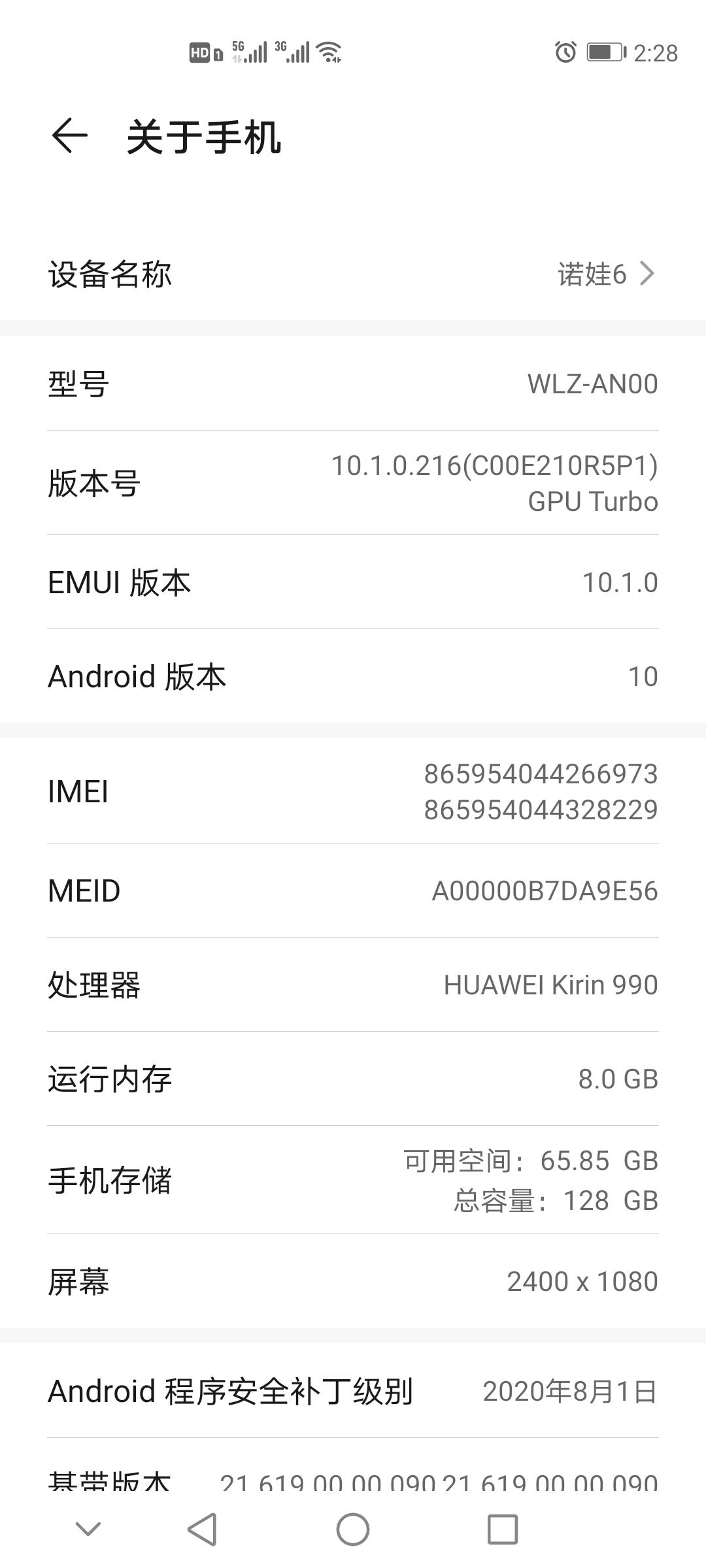Hide navigation bar with down arrow
Screen dimensions: 706x1568
click(88, 1528)
